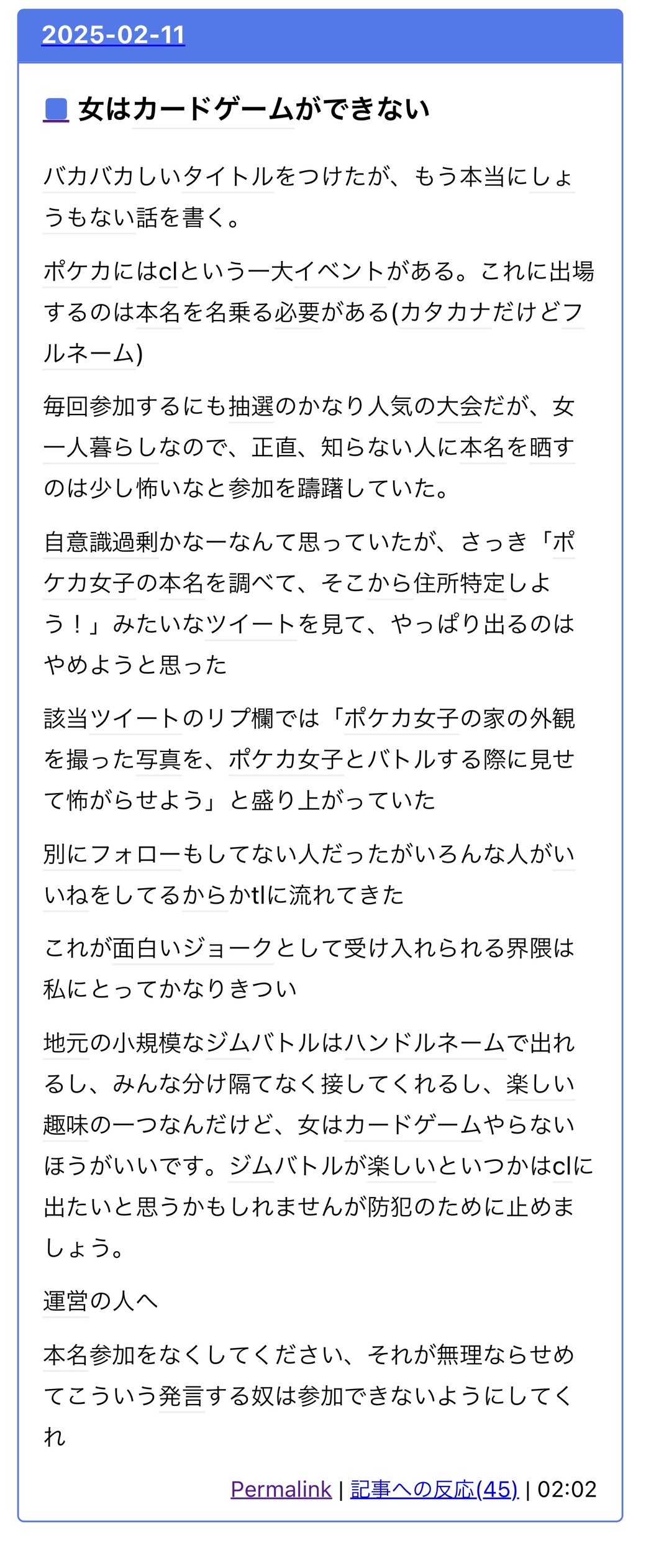
Task: Tap the ハンドルネーム keyword link
Action: 425,1043
